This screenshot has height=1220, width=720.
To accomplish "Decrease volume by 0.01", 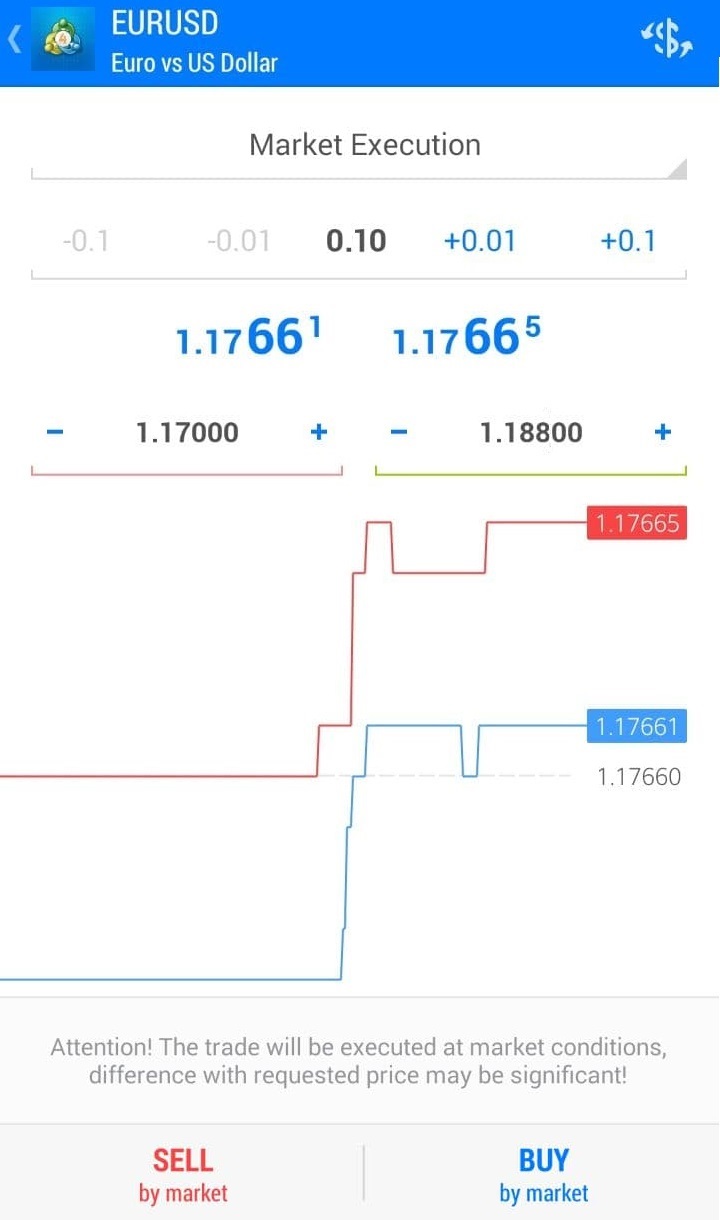I will click(x=238, y=241).
